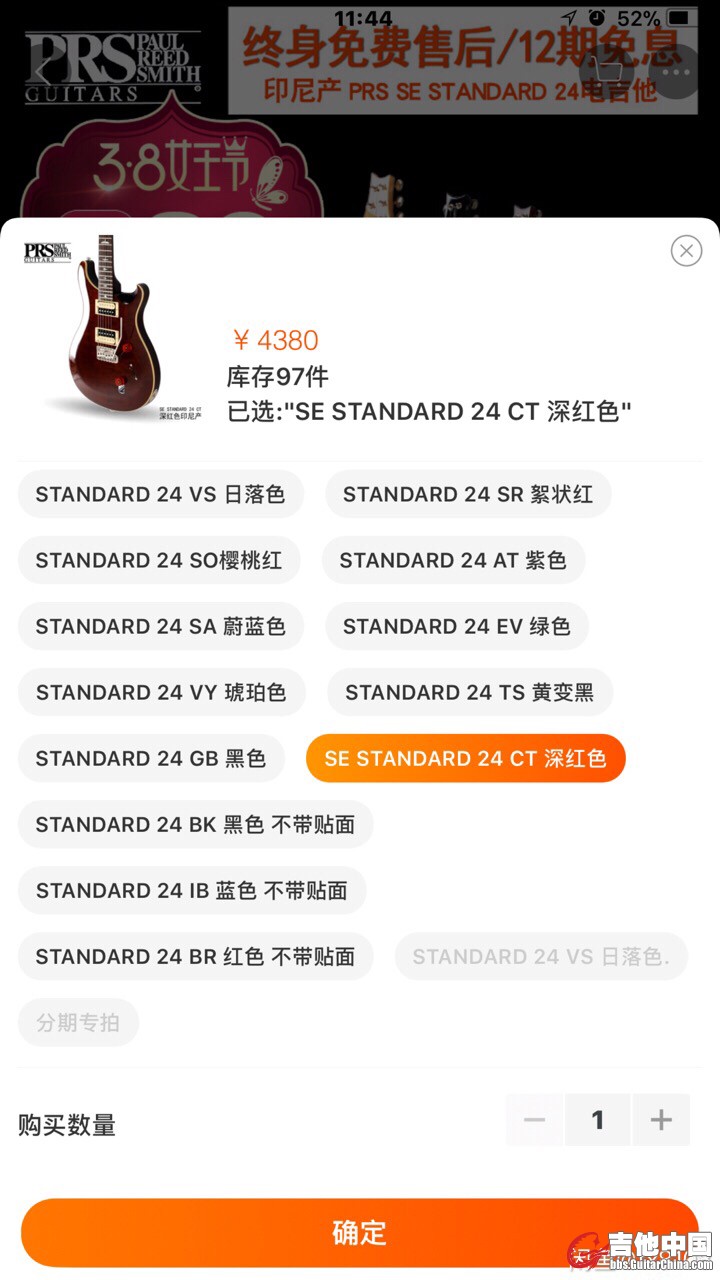This screenshot has height=1280, width=720.
Task: Select STANDARD 24 IB 蓝色 不带贴面
Action: pos(191,890)
